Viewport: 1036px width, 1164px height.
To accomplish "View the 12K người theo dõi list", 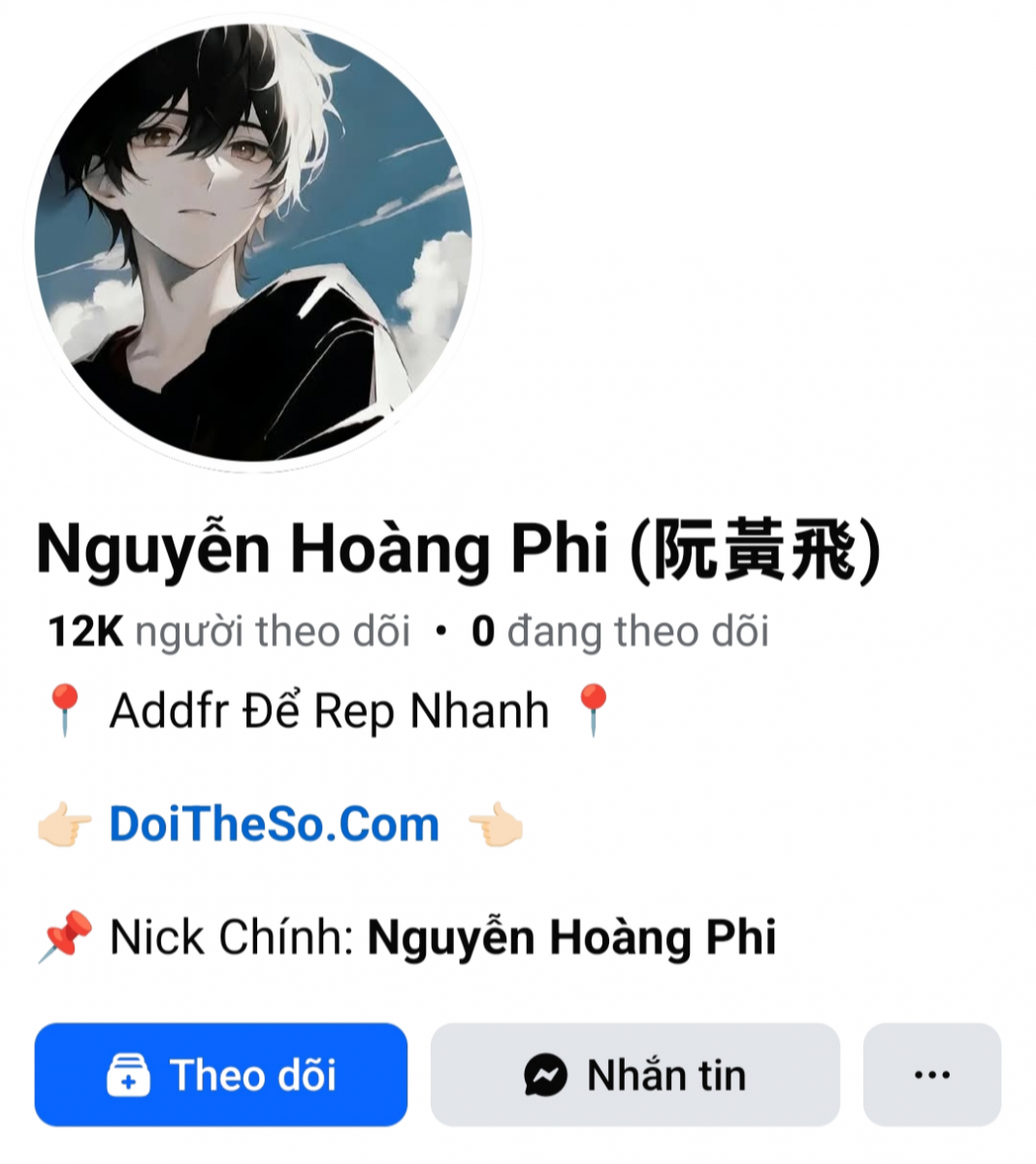I will tap(230, 632).
